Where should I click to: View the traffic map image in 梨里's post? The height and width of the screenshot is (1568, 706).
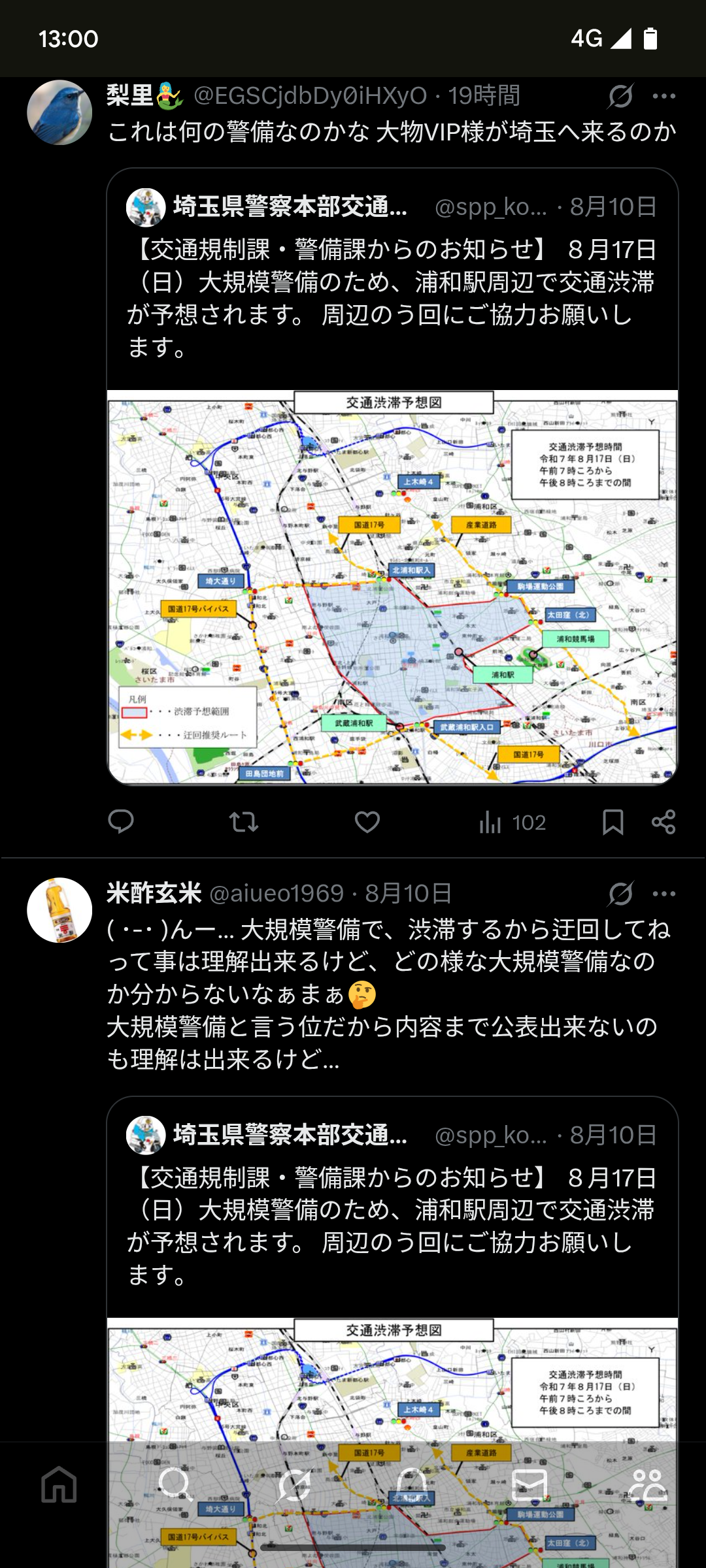tap(392, 587)
